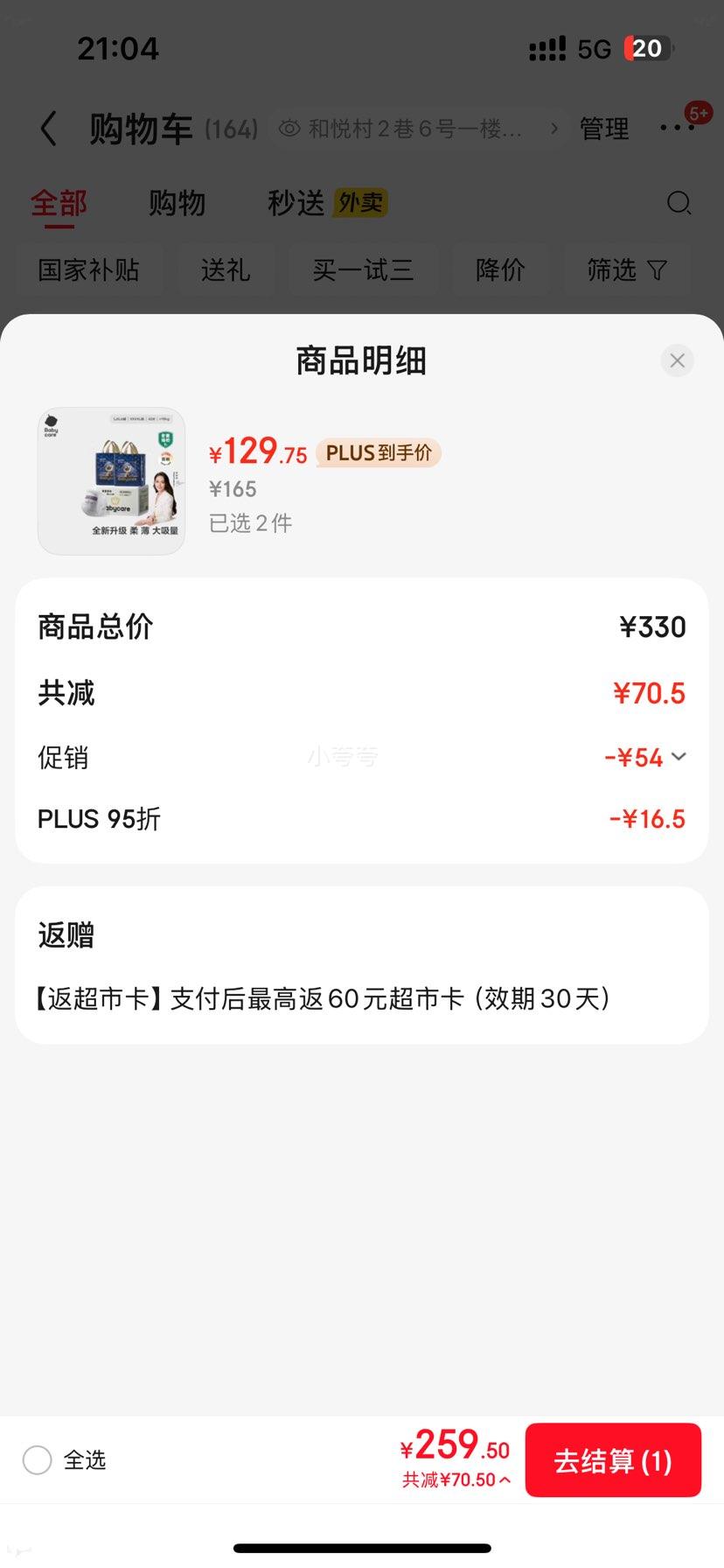Tap the PLUS 到手价 badge
Viewport: 724px width, 1568px height.
pyautogui.click(x=378, y=453)
